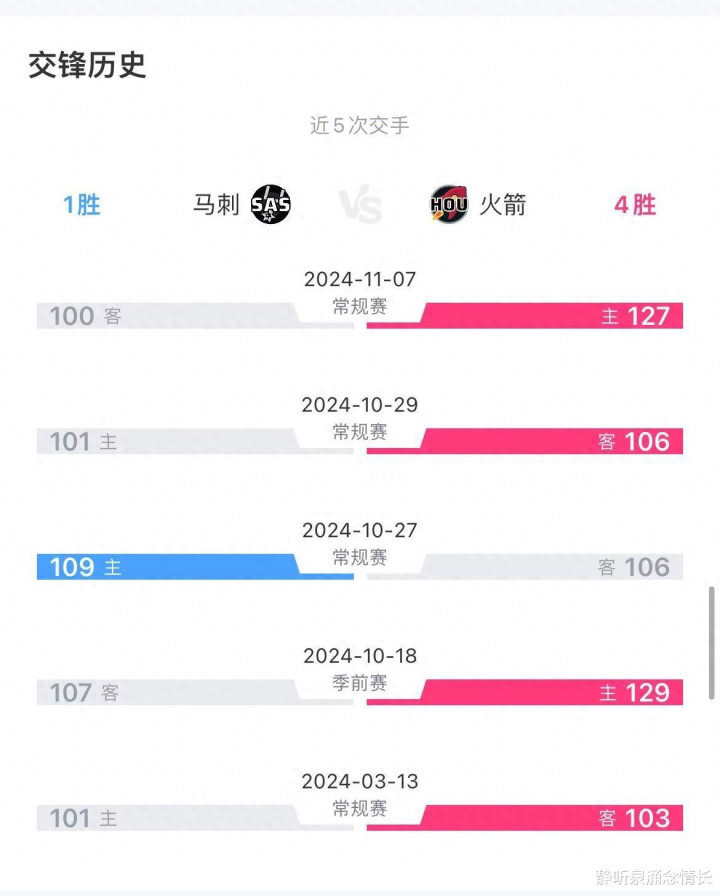Open the 2024-10-29 regular season match
This screenshot has height=896, width=720.
(360, 425)
